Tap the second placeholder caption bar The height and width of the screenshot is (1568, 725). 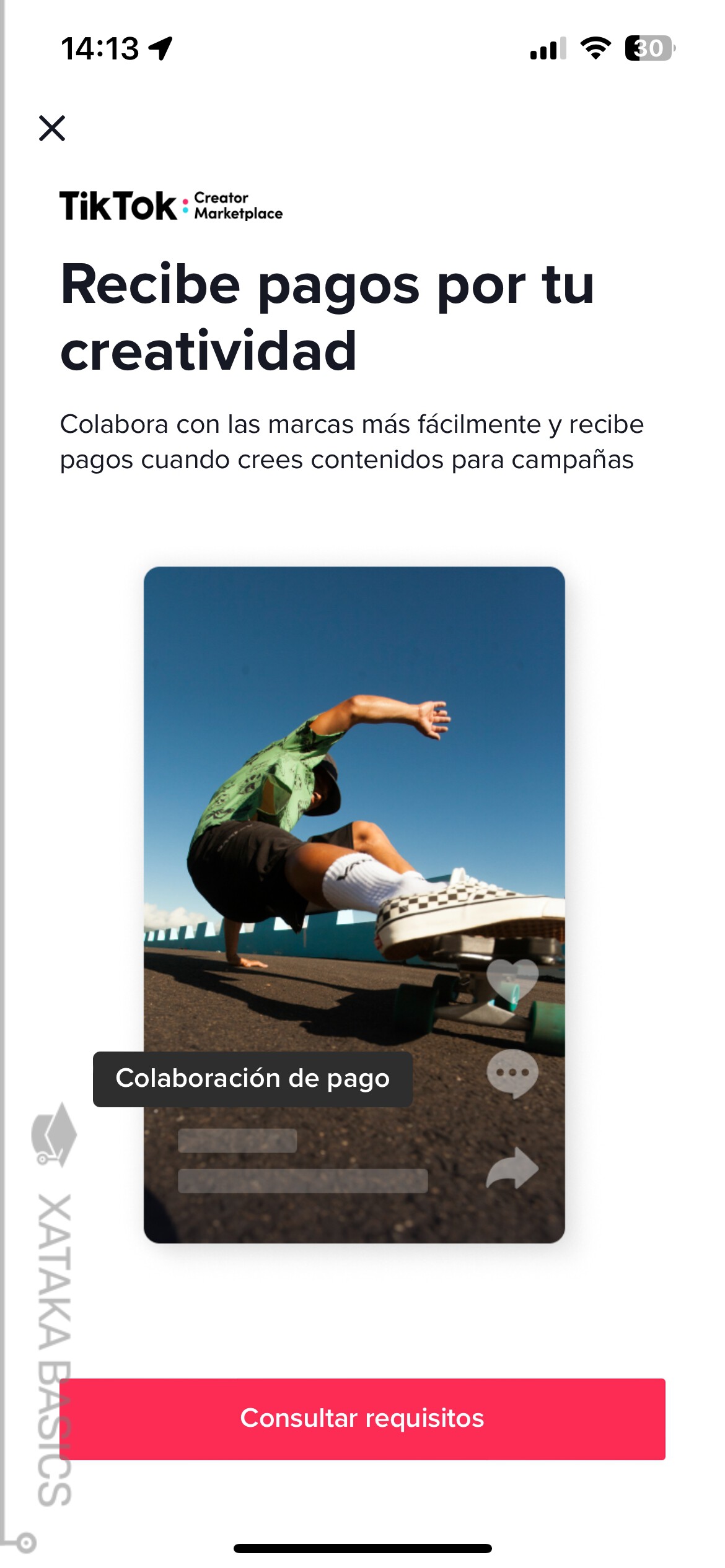[304, 1180]
